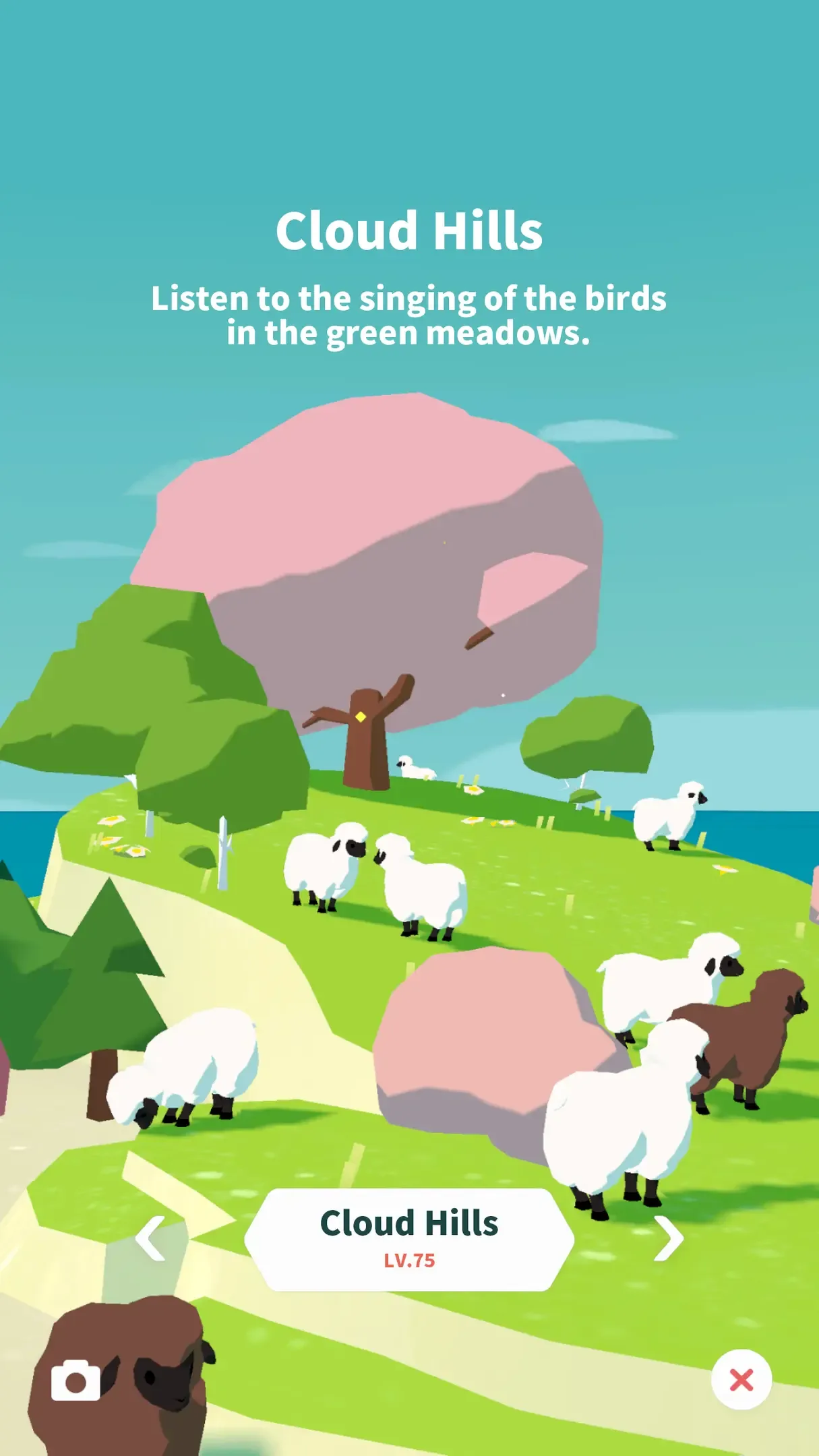Select the Cloud Hills LV.75 button
The image size is (819, 1456).
409,1240
